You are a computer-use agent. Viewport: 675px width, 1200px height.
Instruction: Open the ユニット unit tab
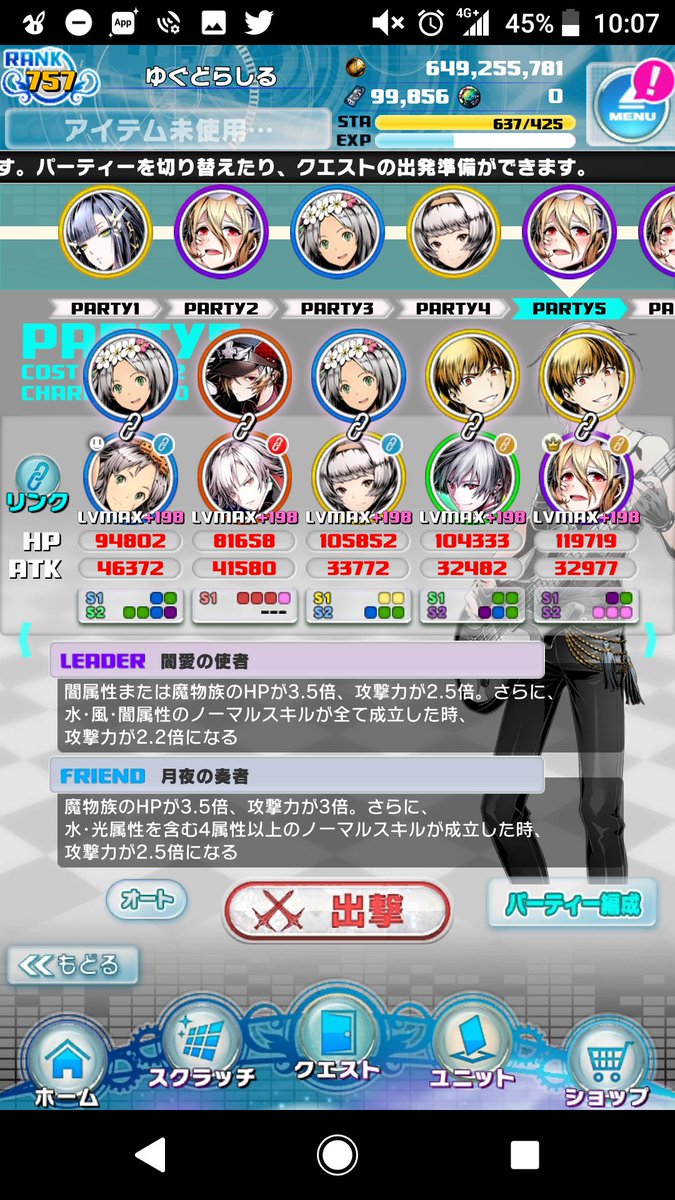tap(471, 1048)
